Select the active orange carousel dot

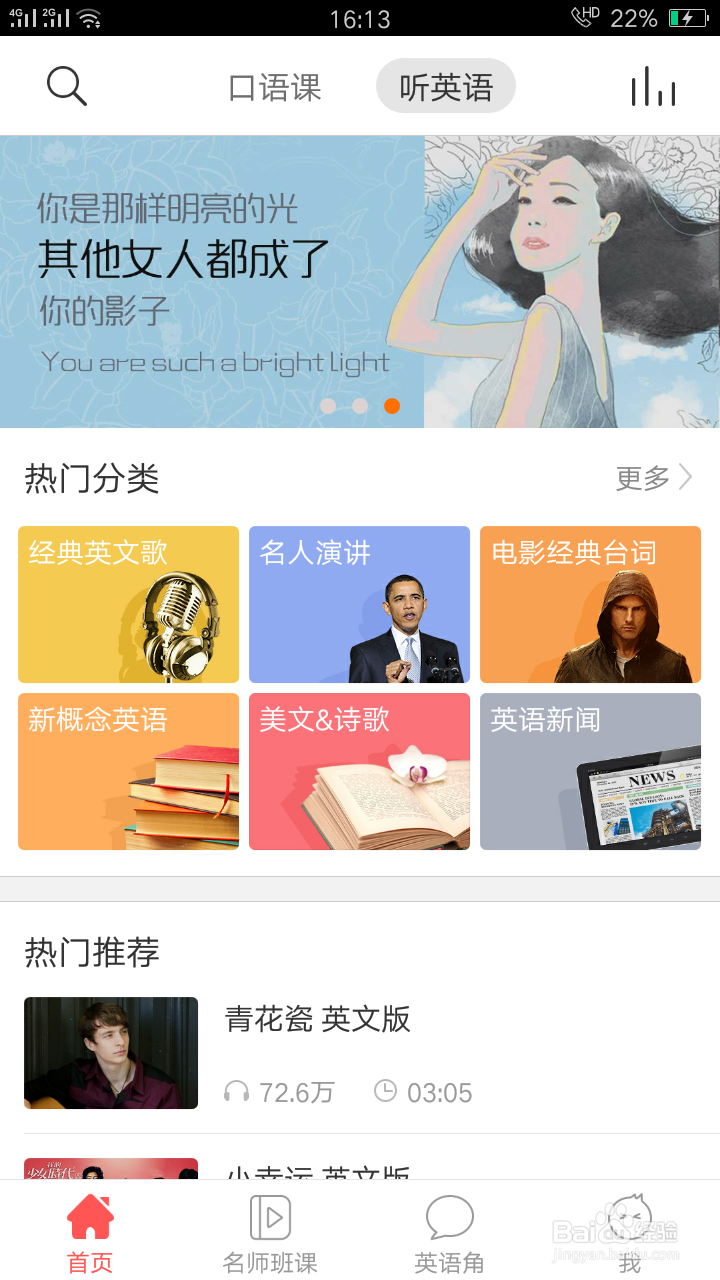392,406
